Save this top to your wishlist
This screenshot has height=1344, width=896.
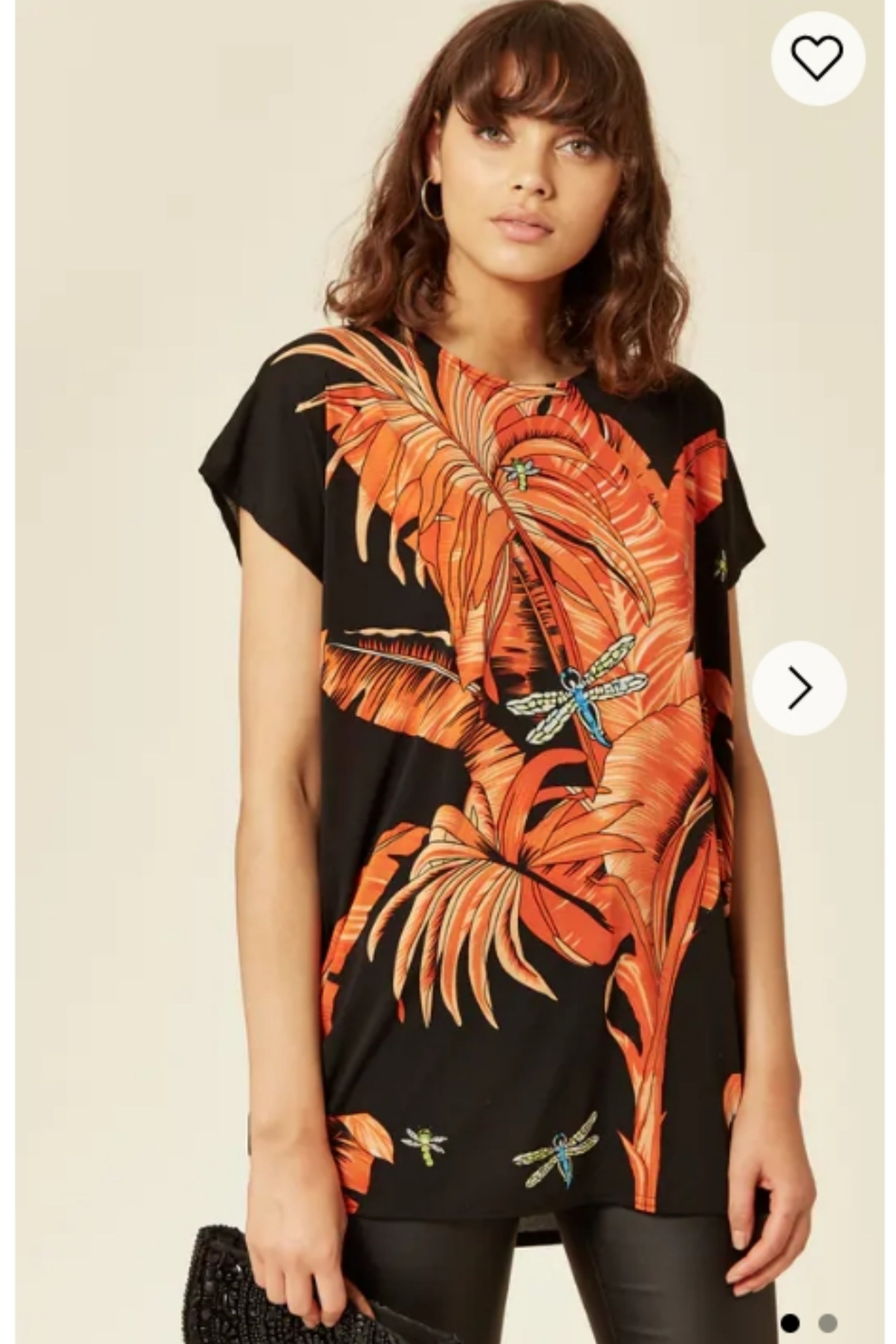click(818, 58)
